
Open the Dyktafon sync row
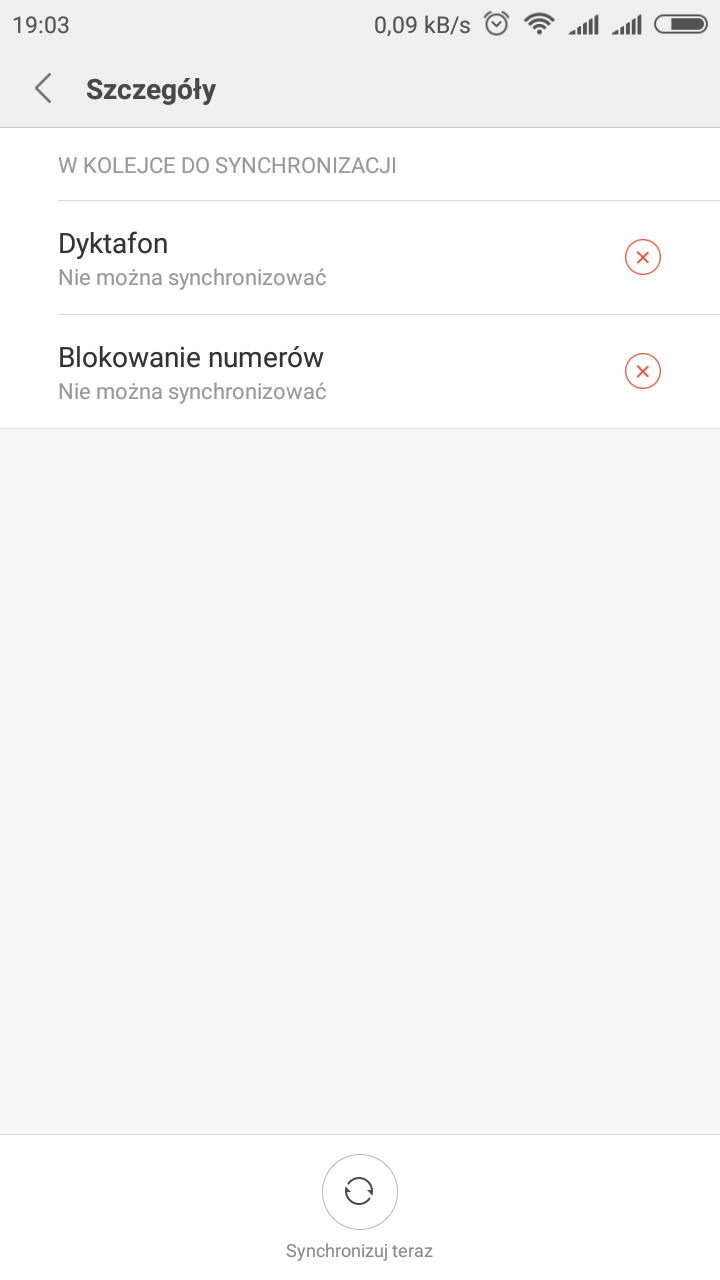[300, 258]
